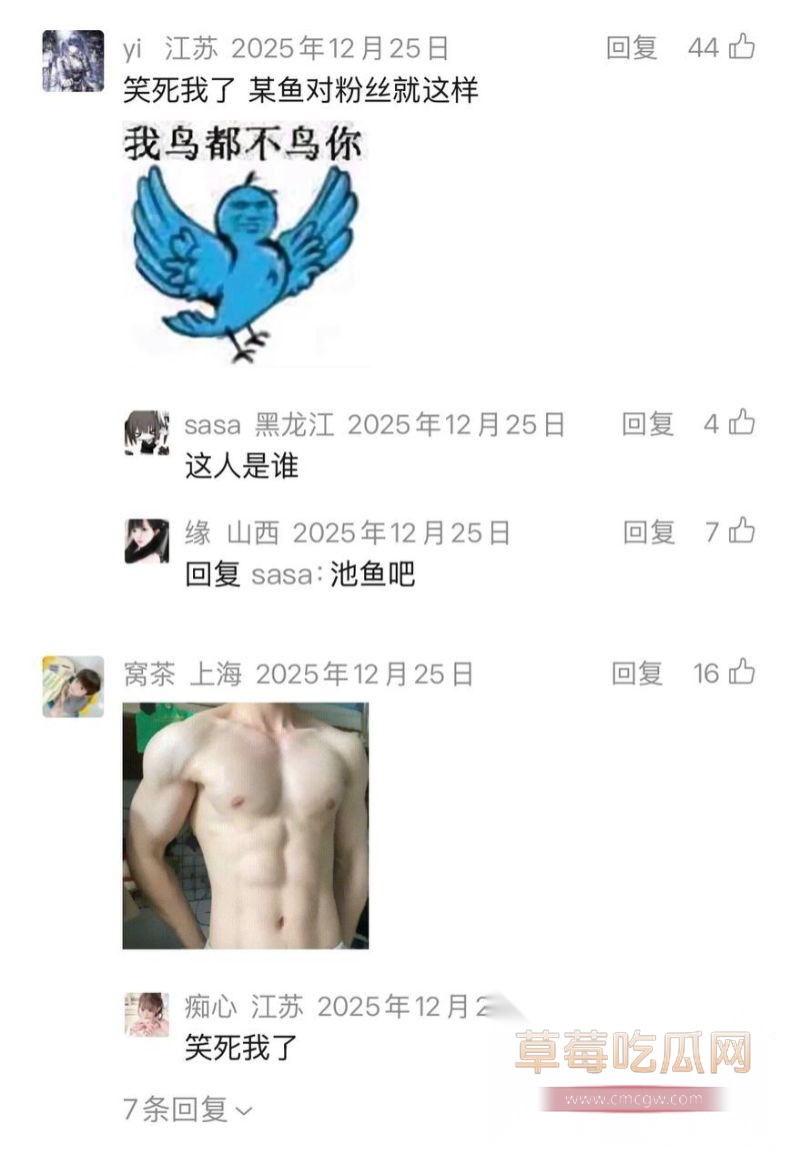Viewport: 800px width, 1164px height.
Task: Reply to yi's comment
Action: click(632, 47)
